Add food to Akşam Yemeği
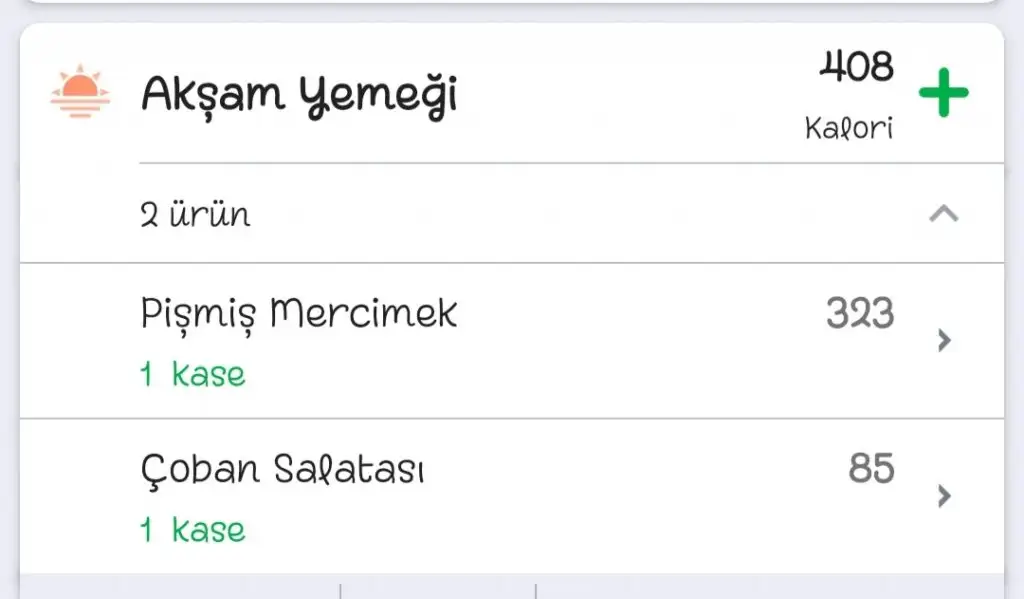 (x=943, y=93)
